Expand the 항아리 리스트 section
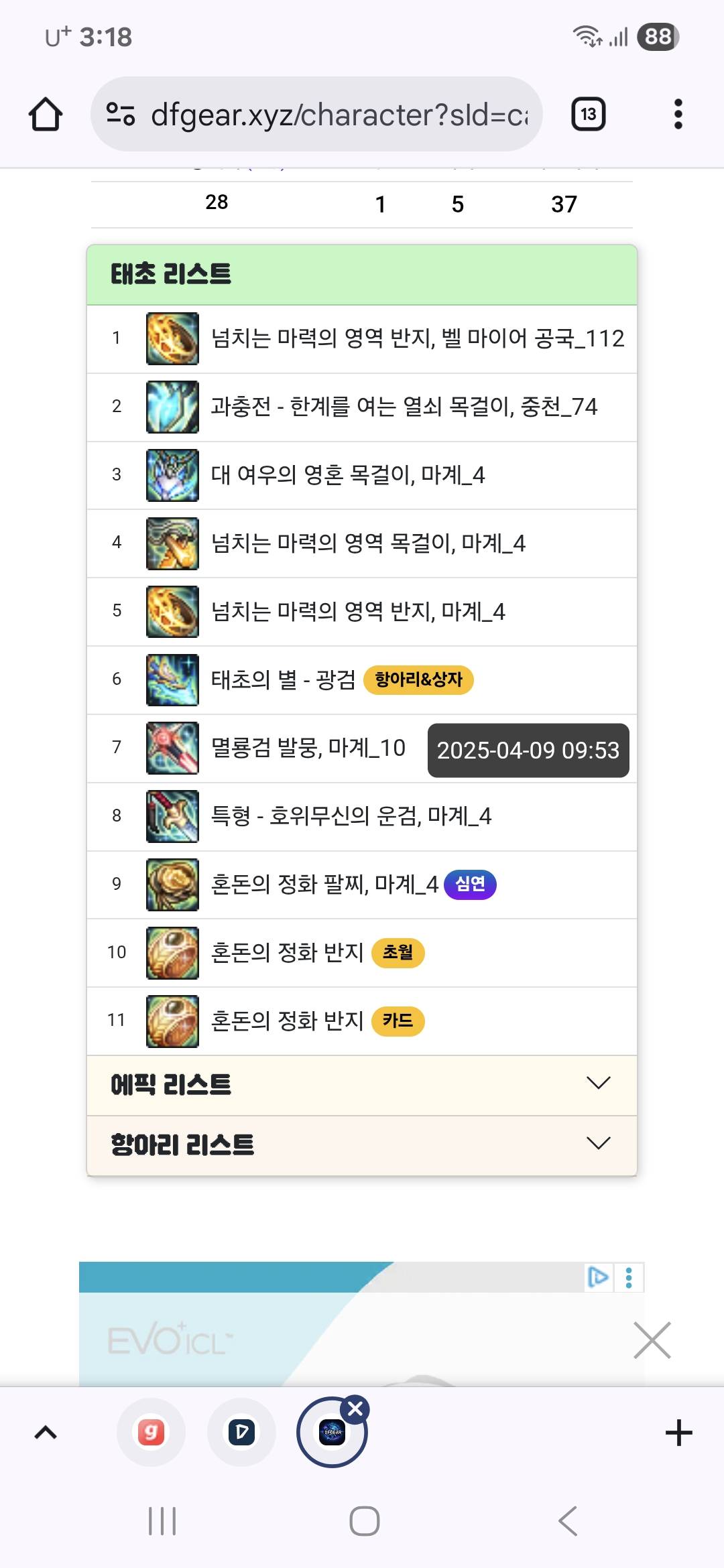The image size is (724, 1568). coord(361,1145)
